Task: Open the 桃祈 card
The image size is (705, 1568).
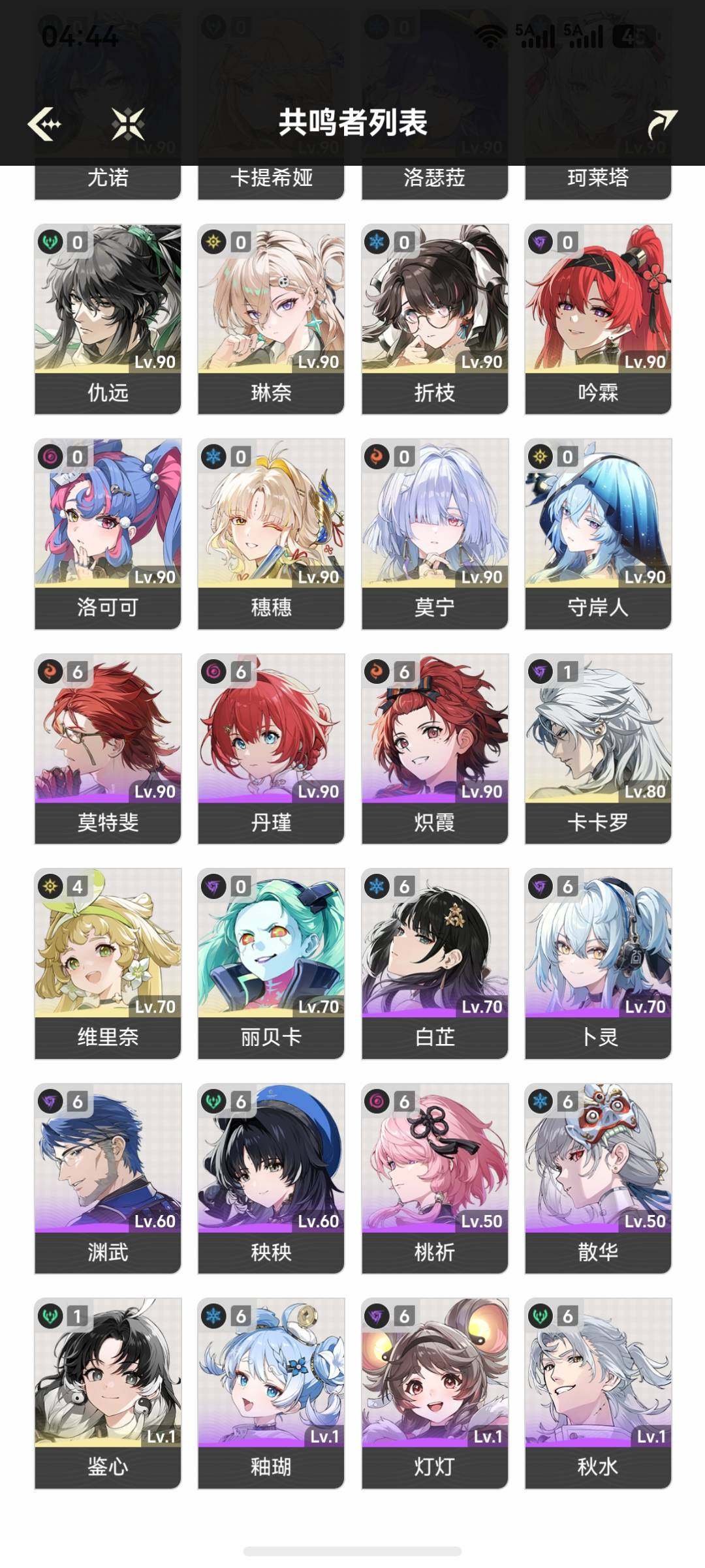Action: 435,1178
